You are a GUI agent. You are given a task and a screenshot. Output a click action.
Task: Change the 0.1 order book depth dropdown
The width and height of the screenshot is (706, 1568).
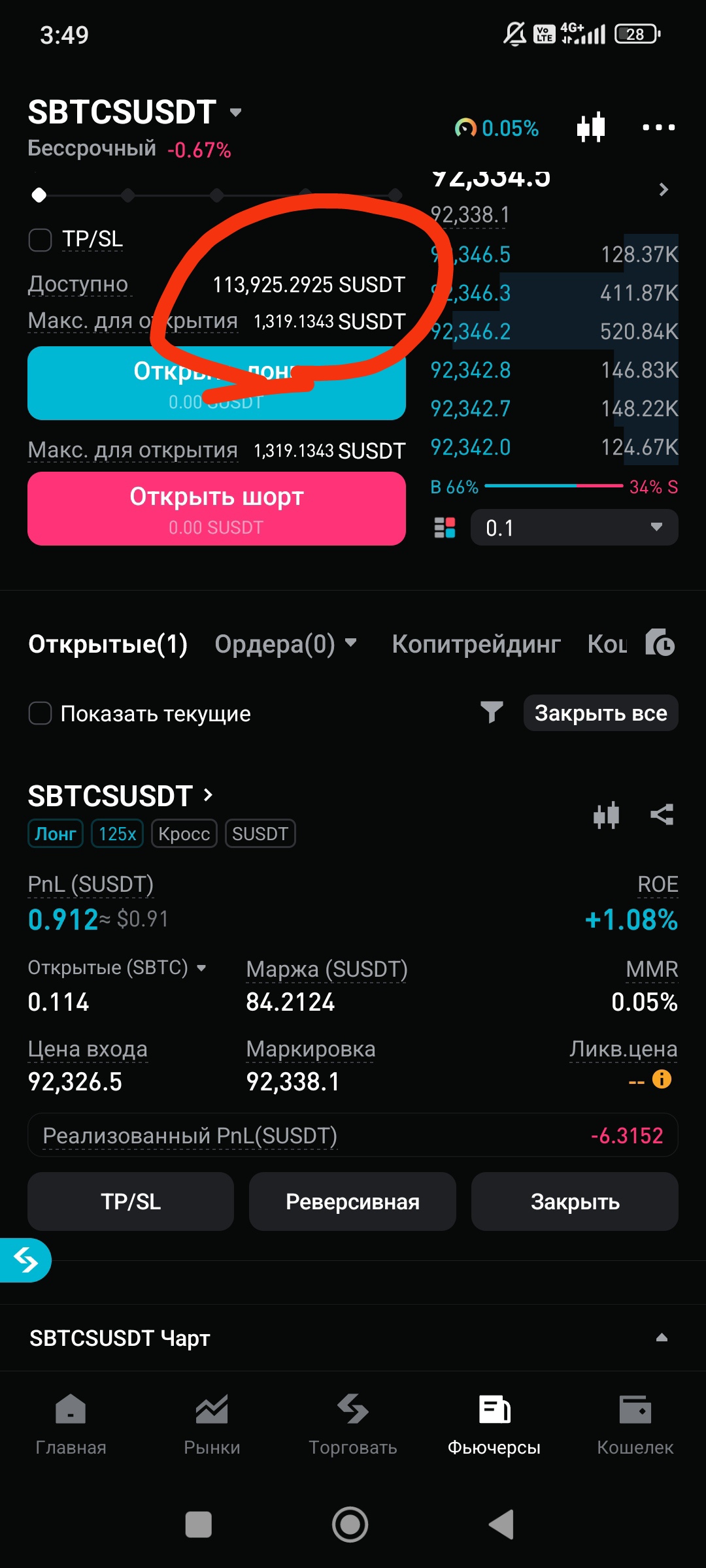pos(574,527)
